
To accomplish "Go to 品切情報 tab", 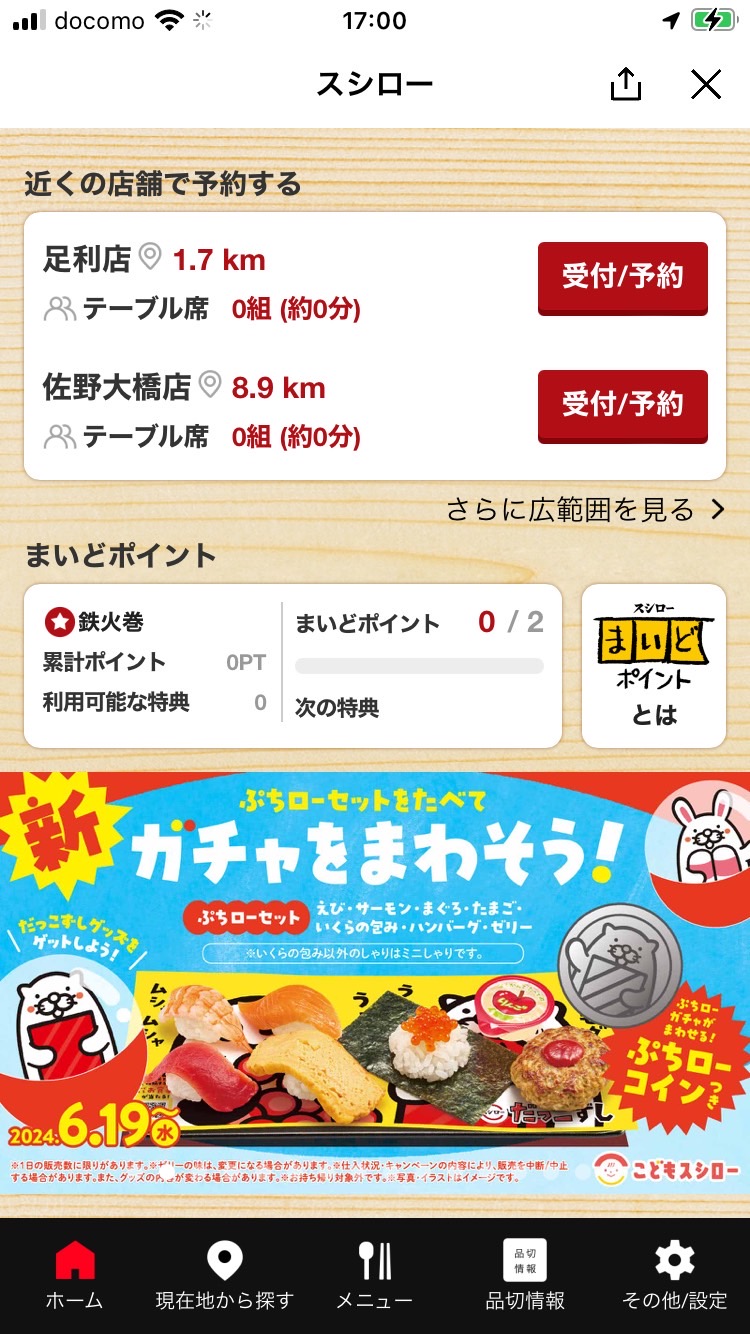I will pyautogui.click(x=525, y=1274).
